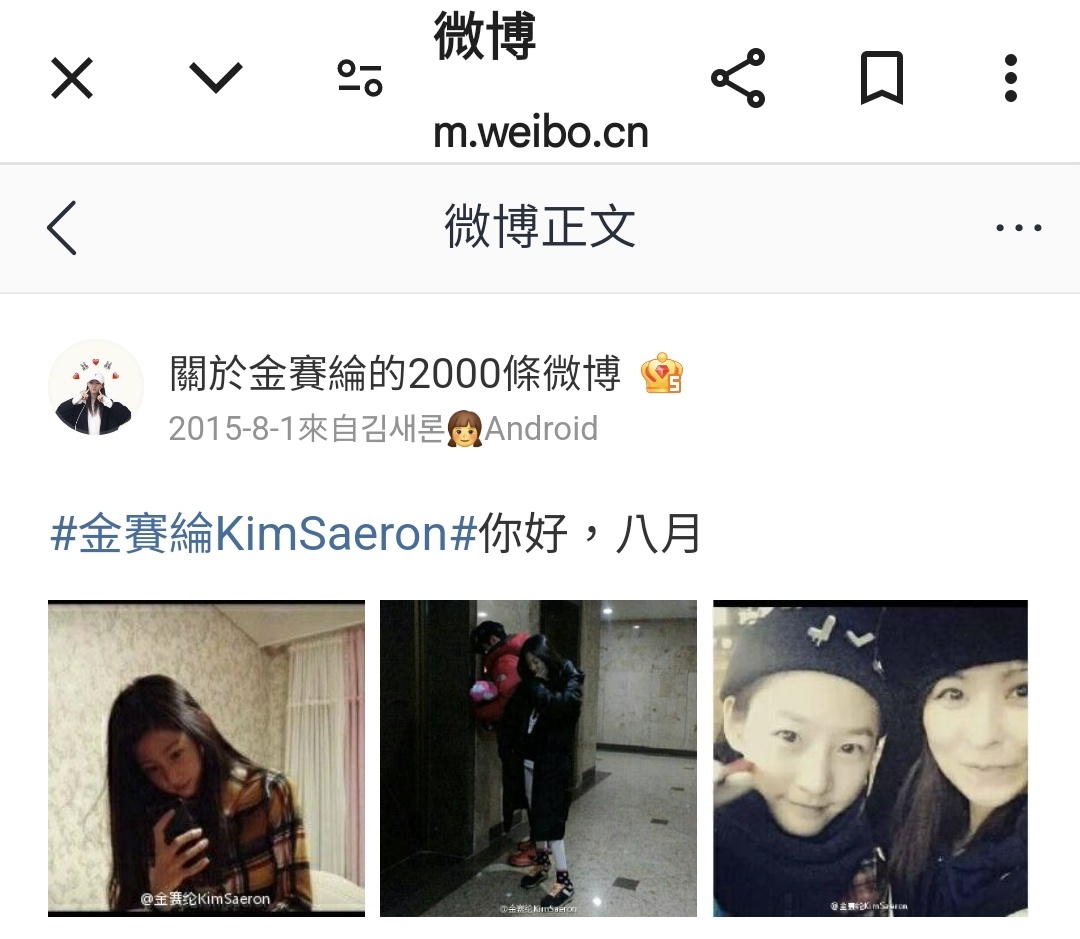Screen dimensions: 1080x939
Task: Open the post options ellipsis menu
Action: click(x=1018, y=228)
